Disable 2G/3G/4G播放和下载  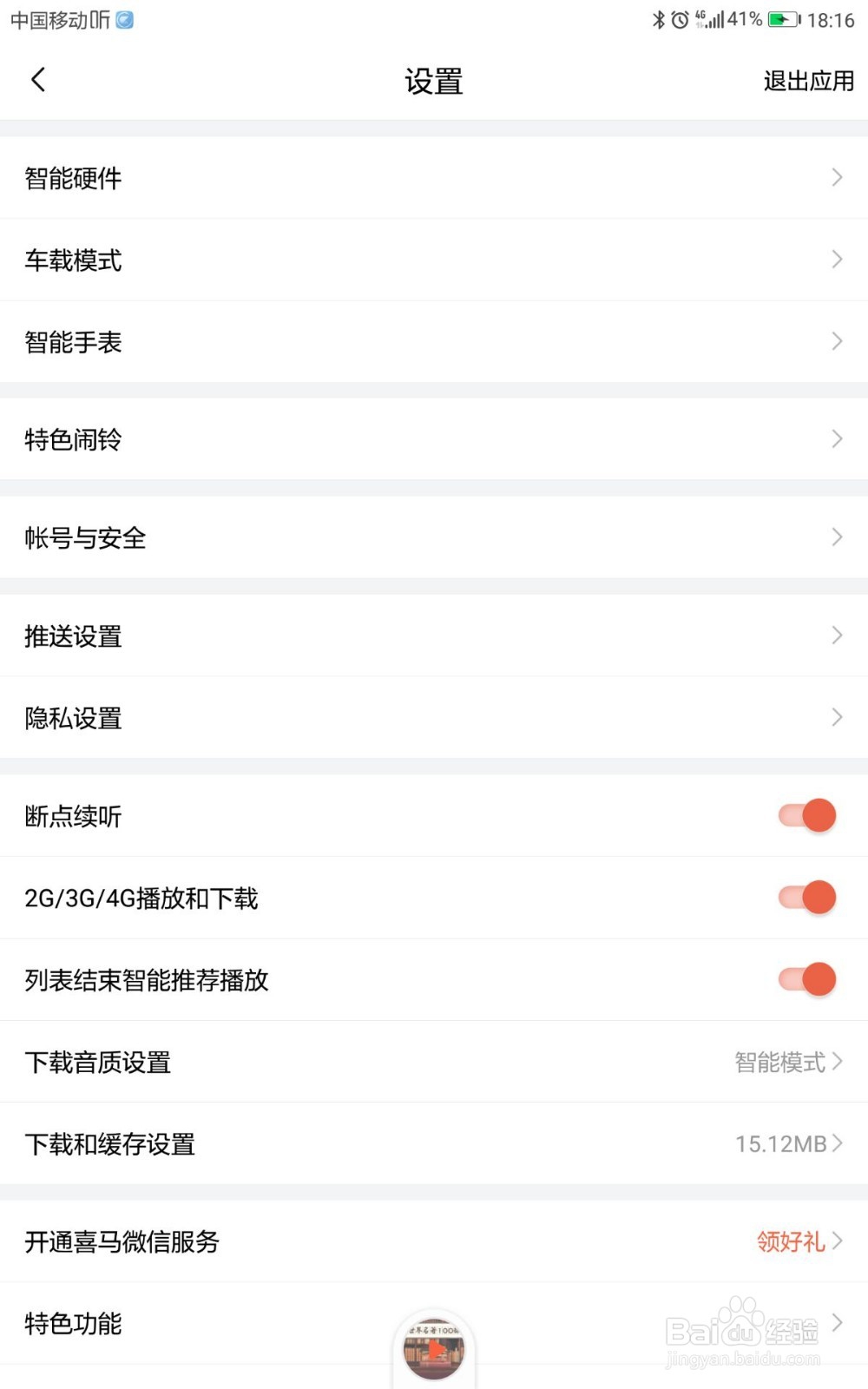point(806,898)
